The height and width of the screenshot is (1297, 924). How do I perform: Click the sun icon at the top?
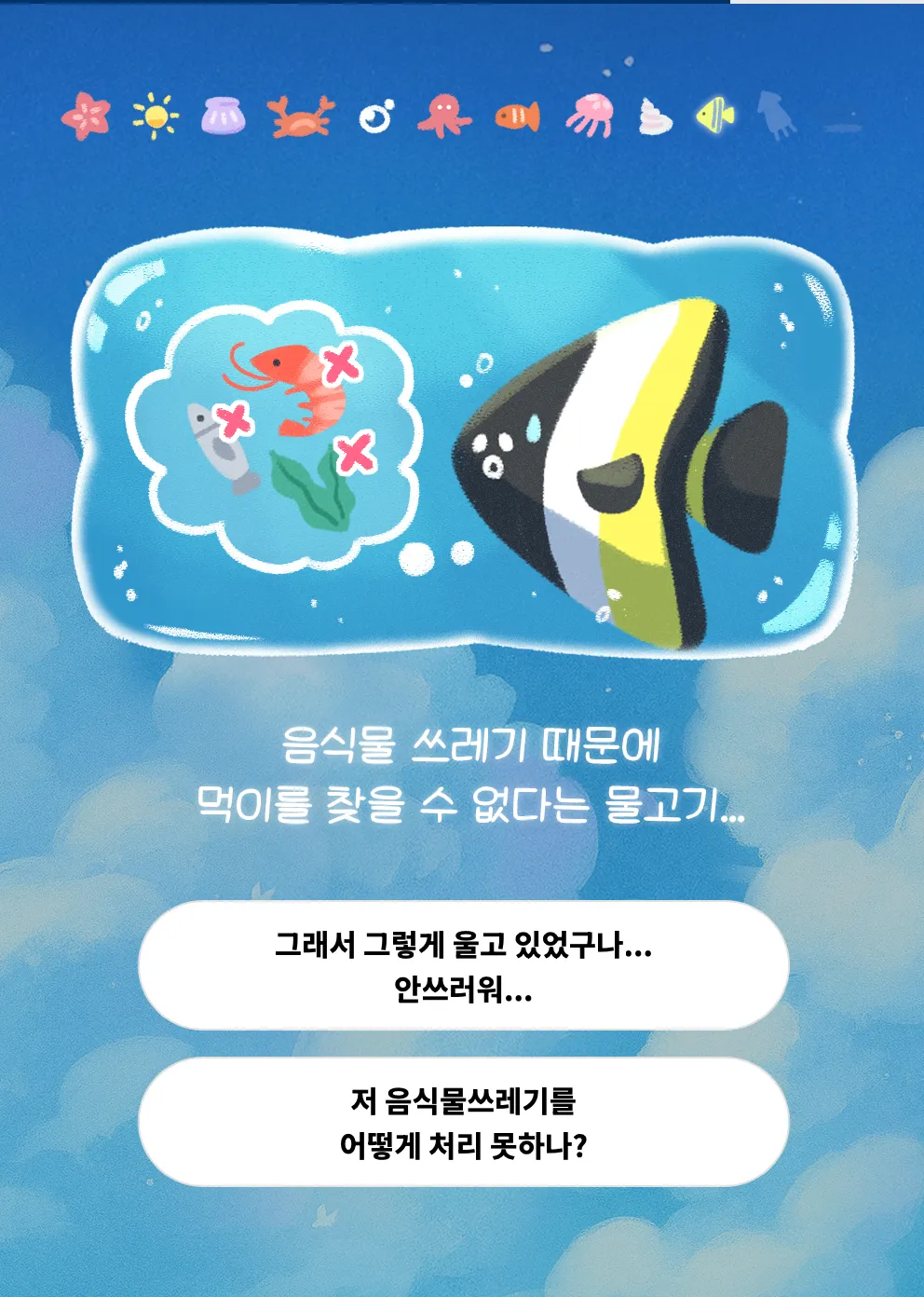coord(156,116)
